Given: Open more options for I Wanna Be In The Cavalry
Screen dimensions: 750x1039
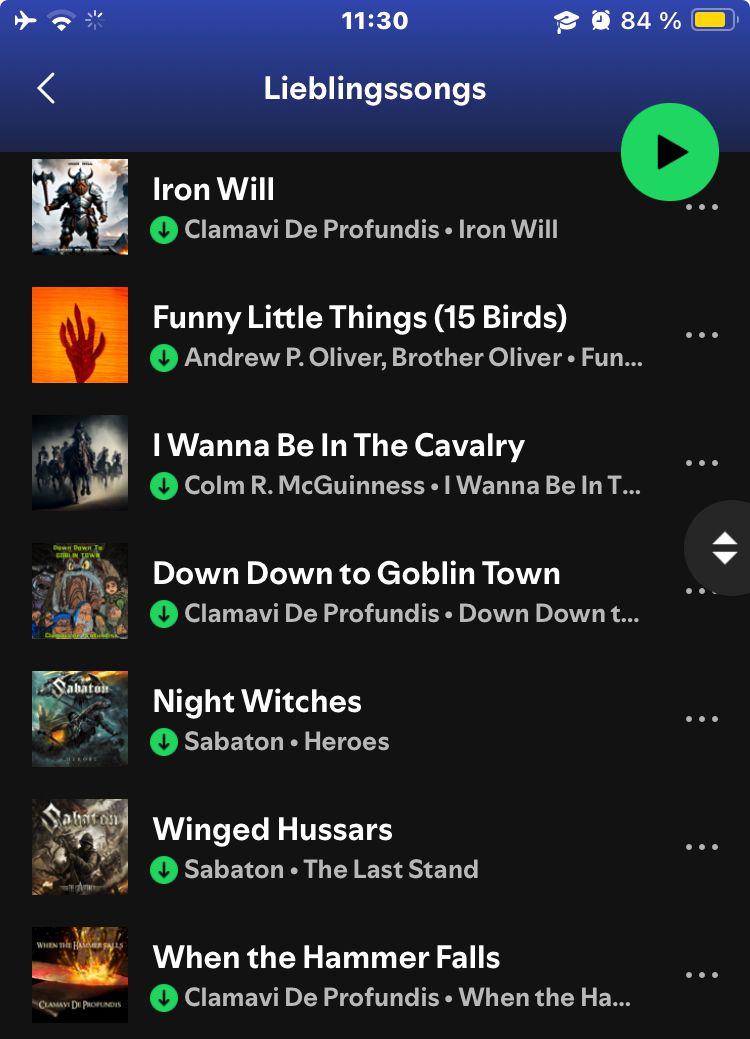Looking at the screenshot, I should coord(702,463).
